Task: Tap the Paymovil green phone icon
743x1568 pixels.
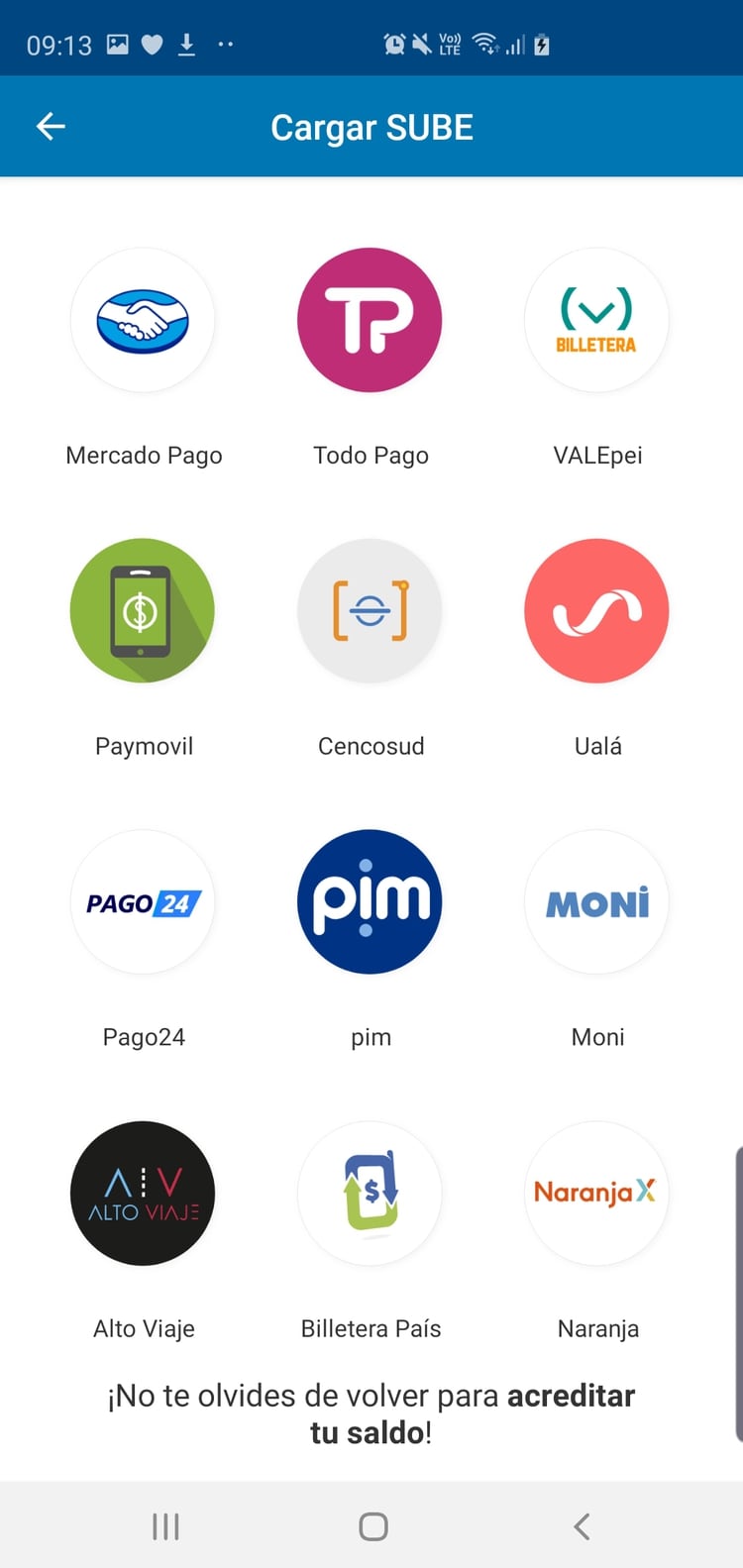Action: click(x=143, y=610)
